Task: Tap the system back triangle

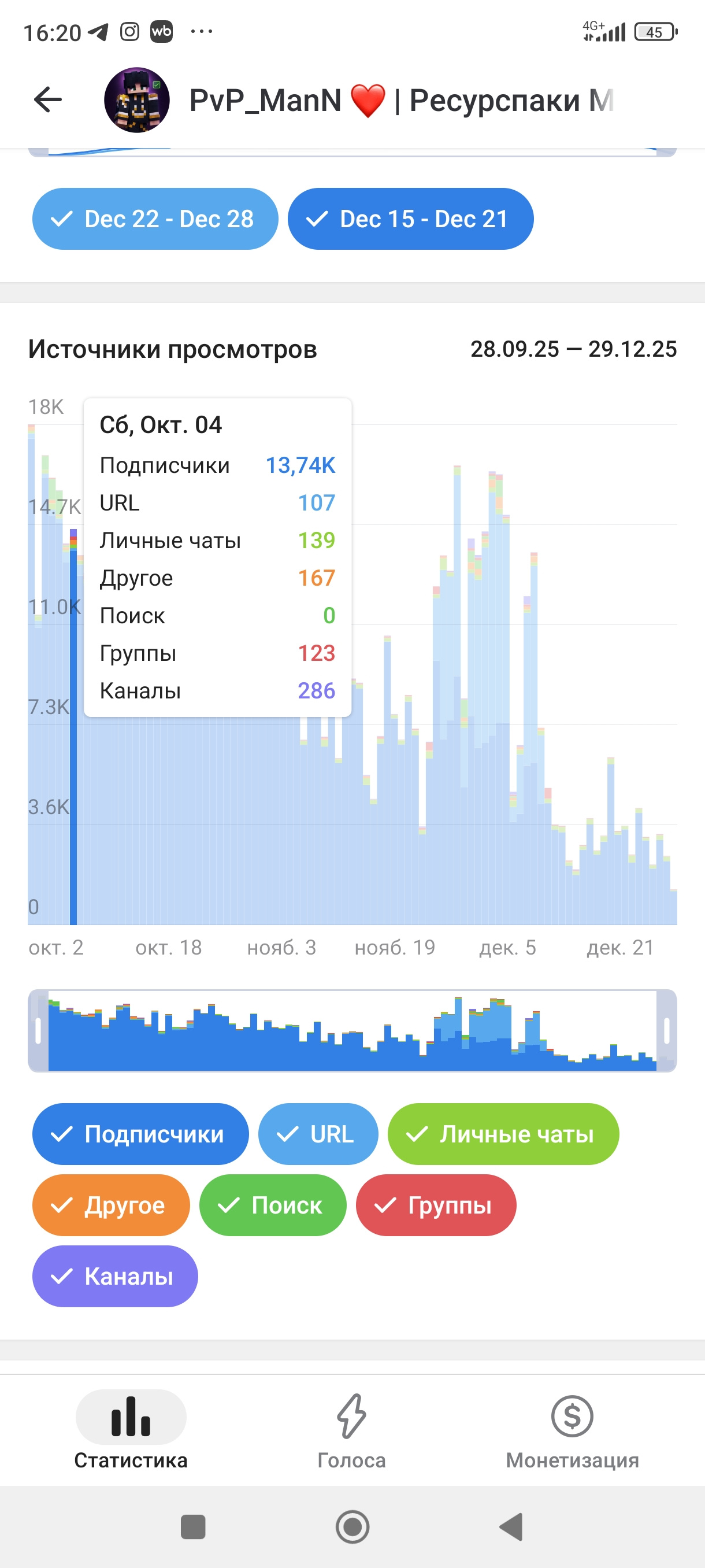Action: [511, 1526]
